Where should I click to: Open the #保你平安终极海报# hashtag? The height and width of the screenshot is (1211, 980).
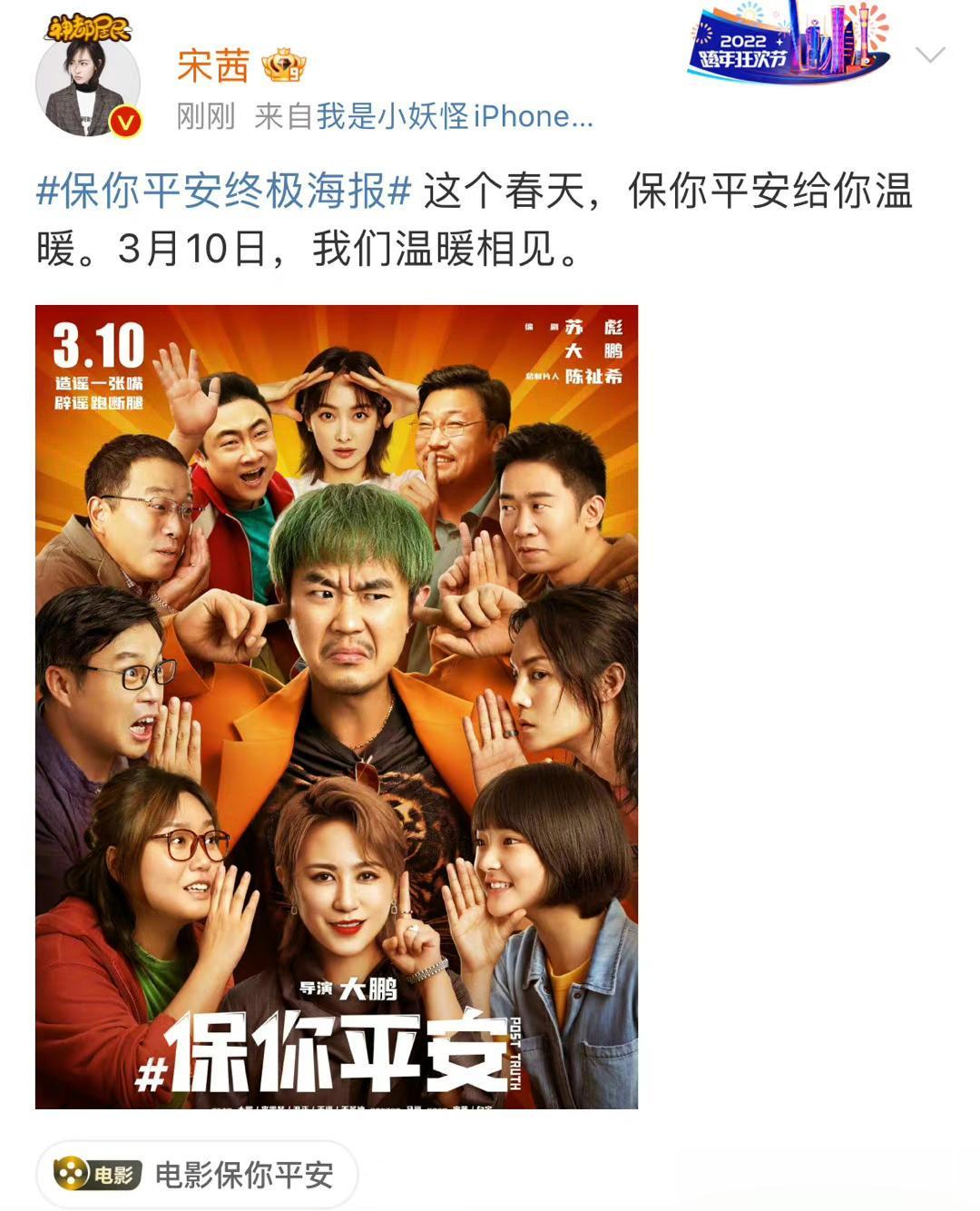click(x=224, y=192)
